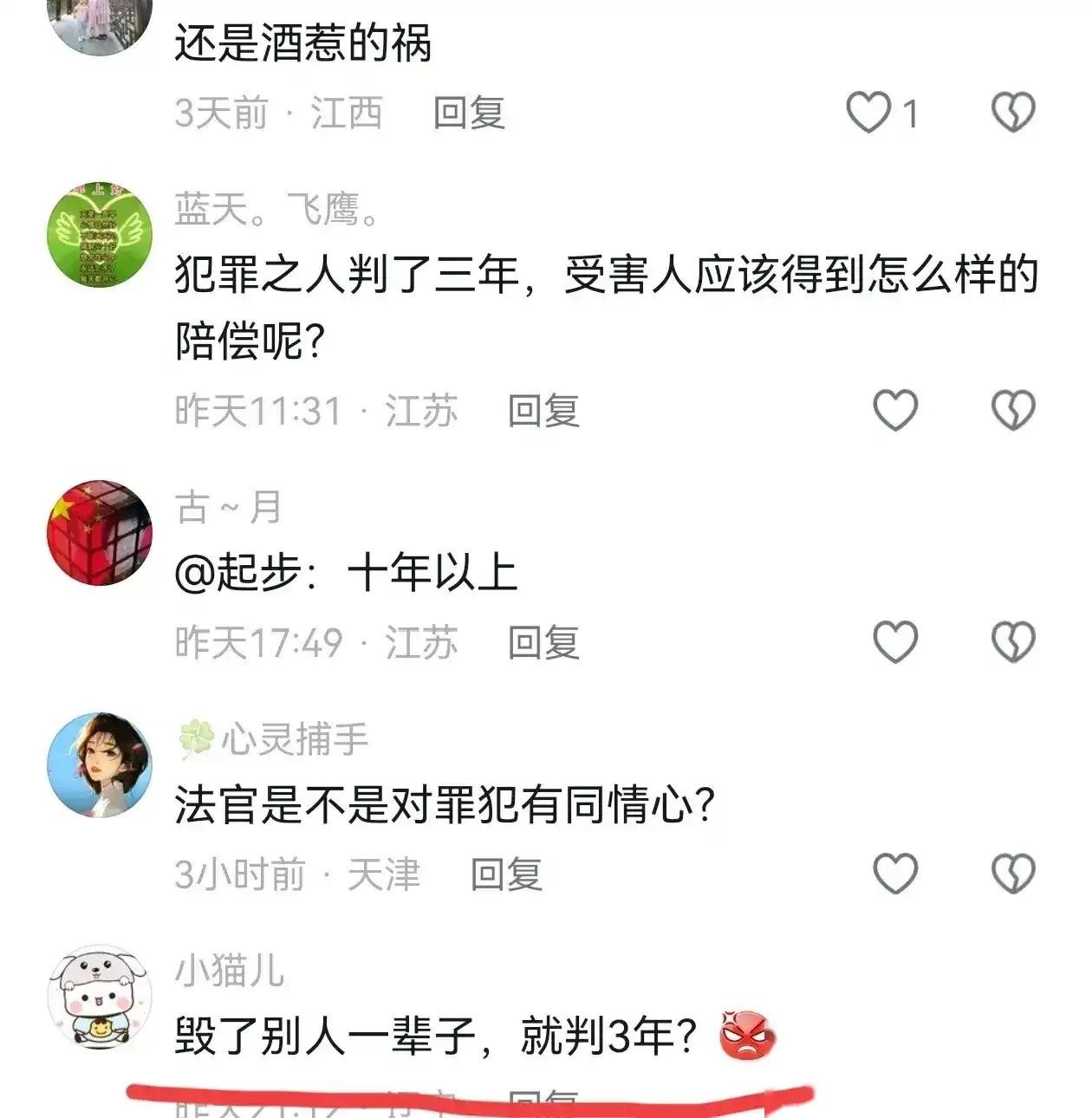Like 古~月's comment
The image size is (1092, 1118).
point(894,642)
